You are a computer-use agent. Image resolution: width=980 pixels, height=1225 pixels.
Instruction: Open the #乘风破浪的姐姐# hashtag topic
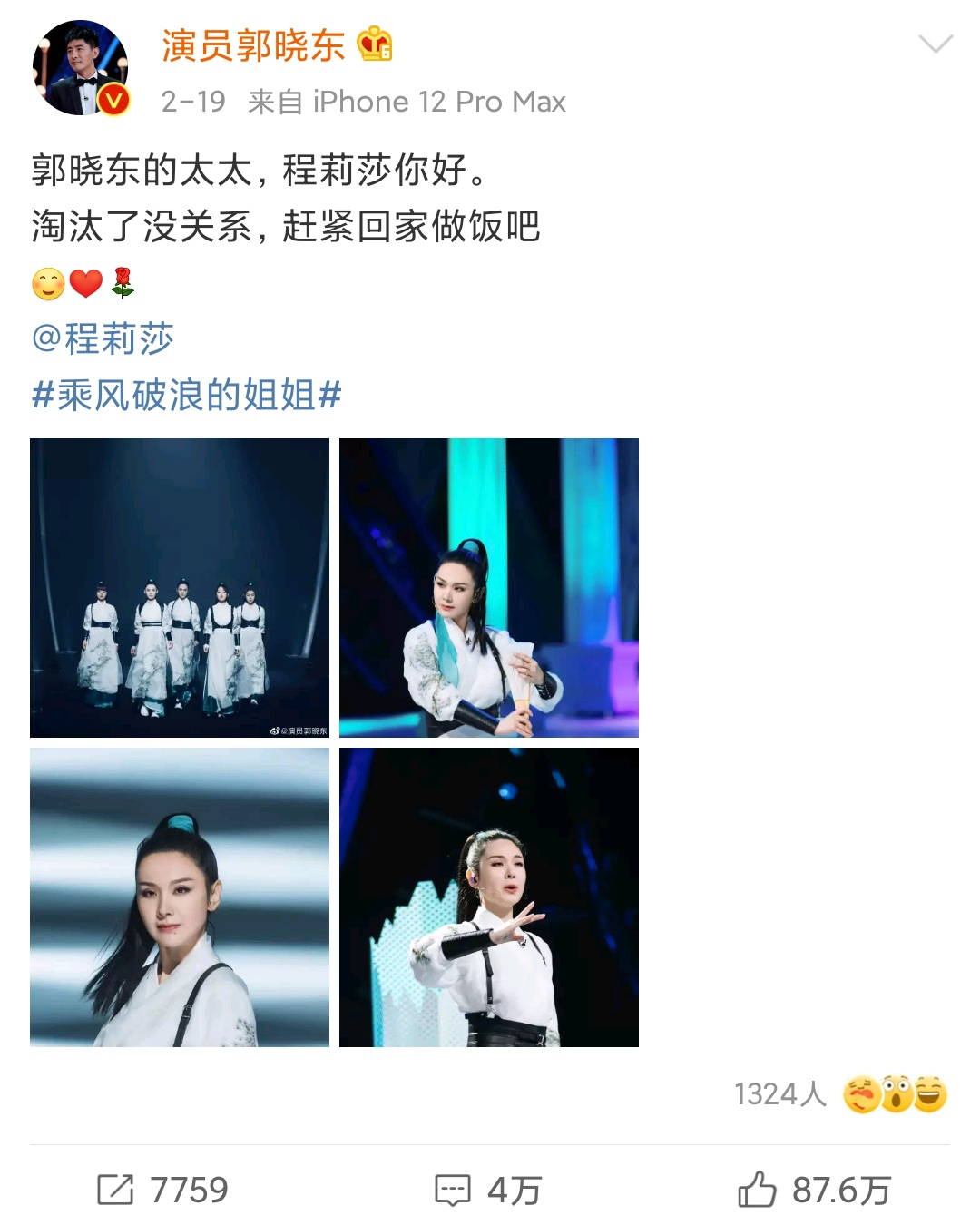186,396
